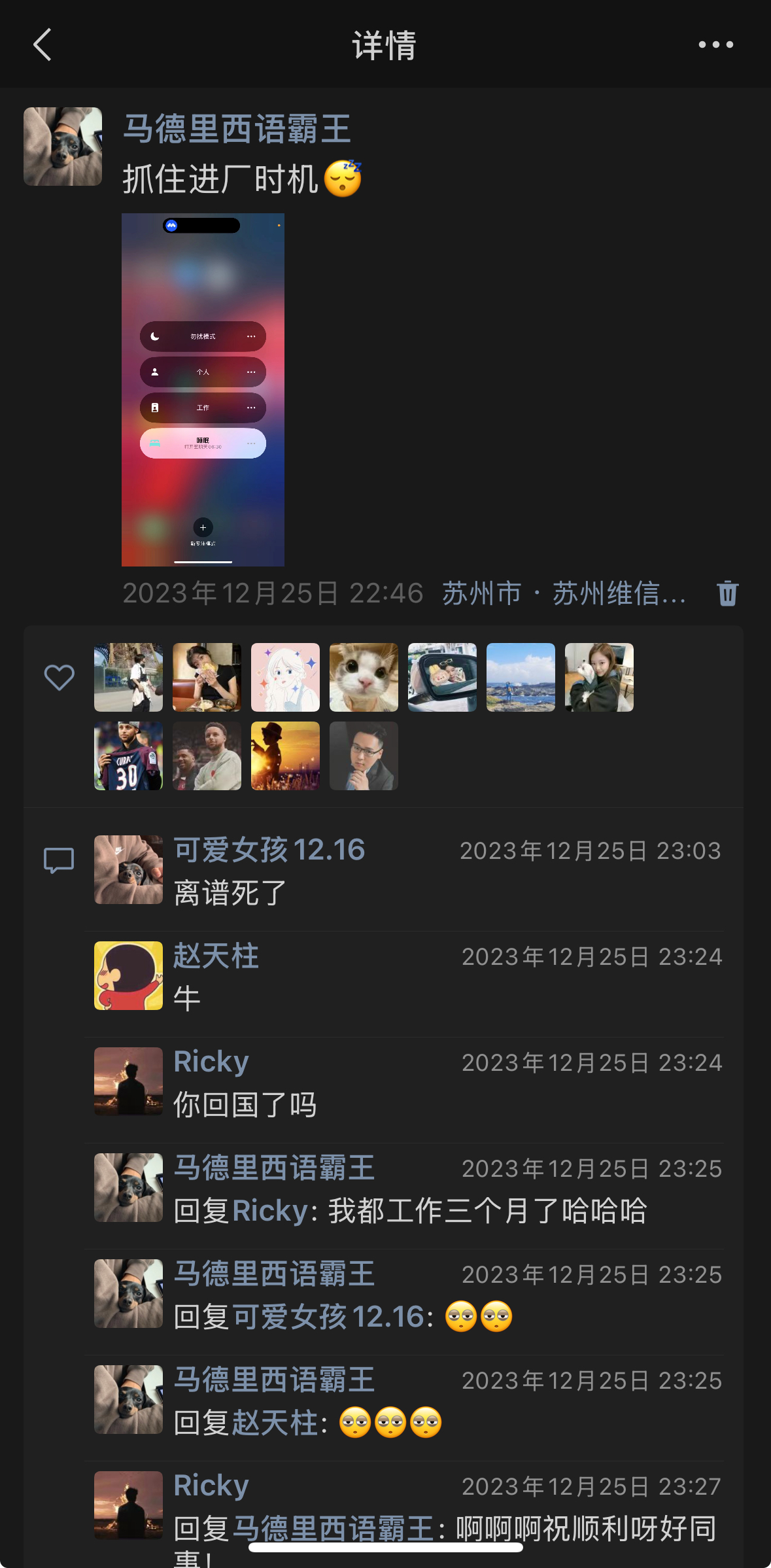771x1568 pixels.
Task: Open the liker avatar with glasses and suit
Action: click(364, 756)
